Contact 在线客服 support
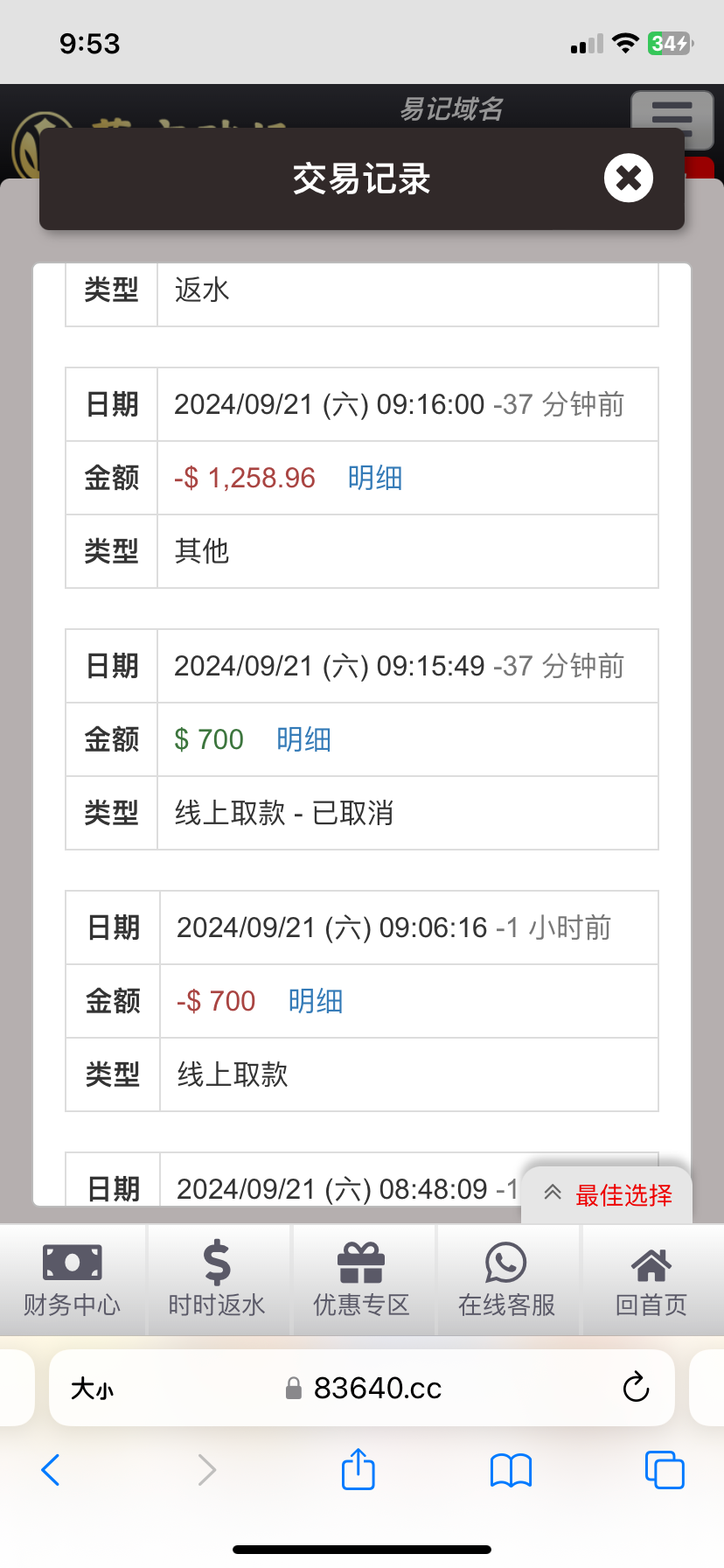 pyautogui.click(x=506, y=1279)
